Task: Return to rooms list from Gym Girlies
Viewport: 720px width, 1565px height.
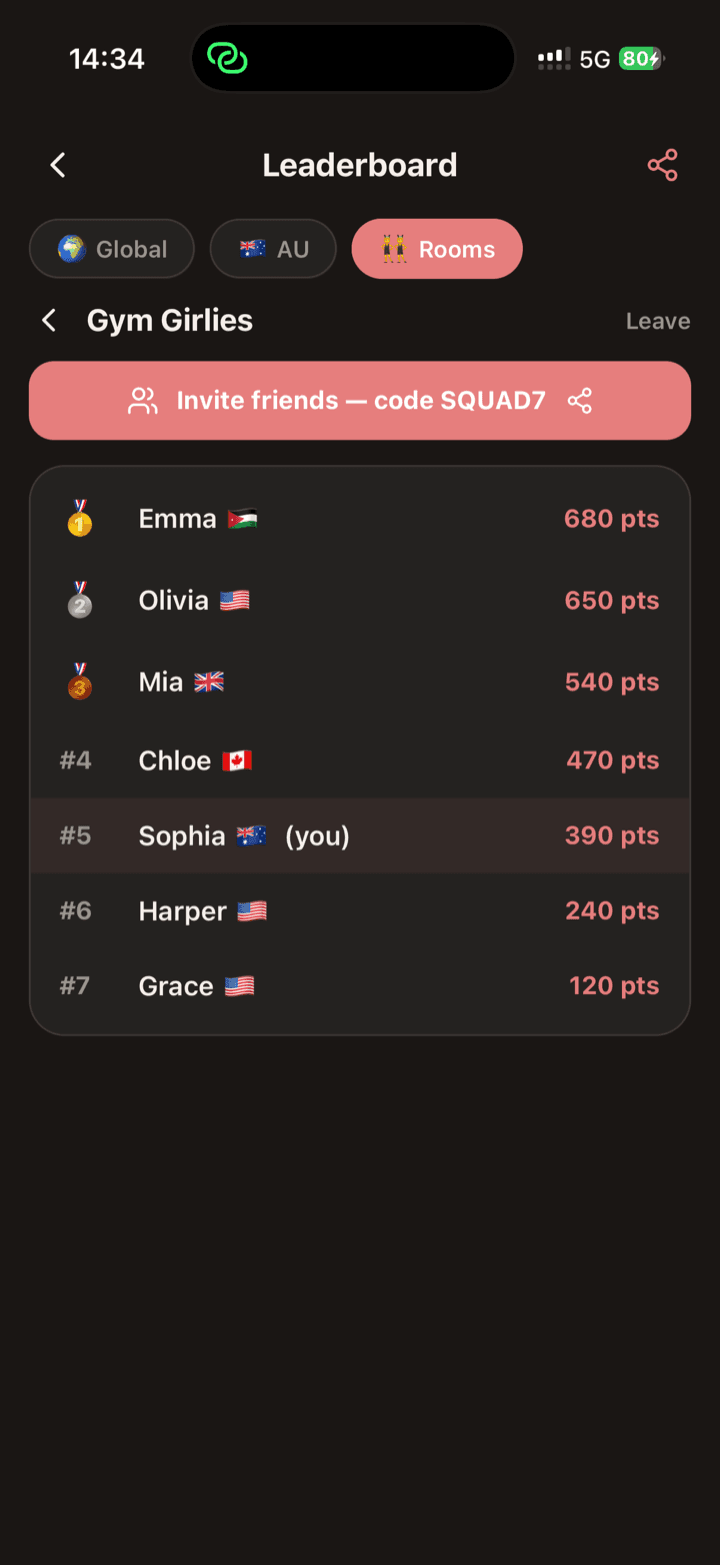Action: [x=48, y=321]
